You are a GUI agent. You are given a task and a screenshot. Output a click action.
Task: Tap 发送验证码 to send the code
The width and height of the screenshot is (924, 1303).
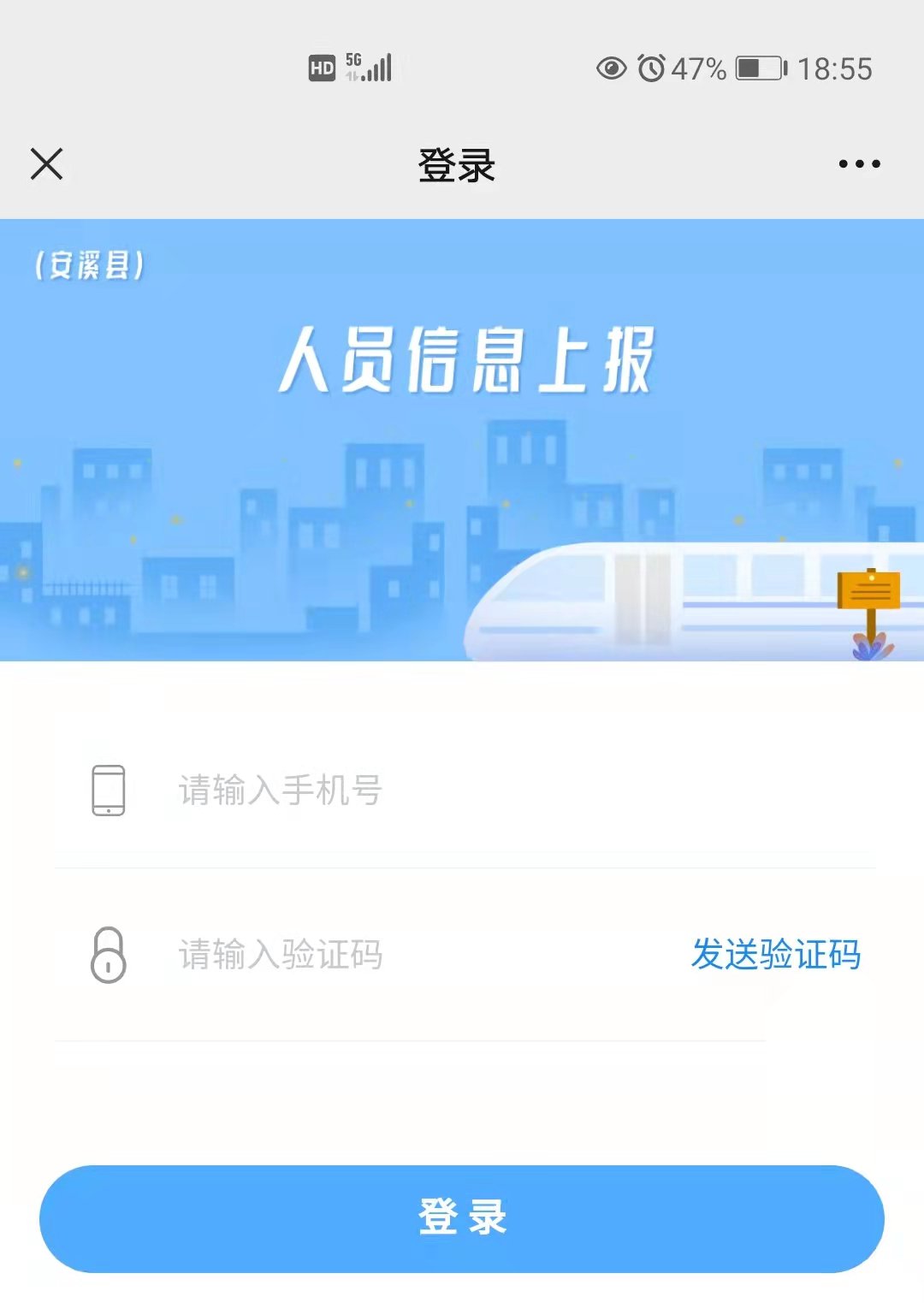coord(775,954)
